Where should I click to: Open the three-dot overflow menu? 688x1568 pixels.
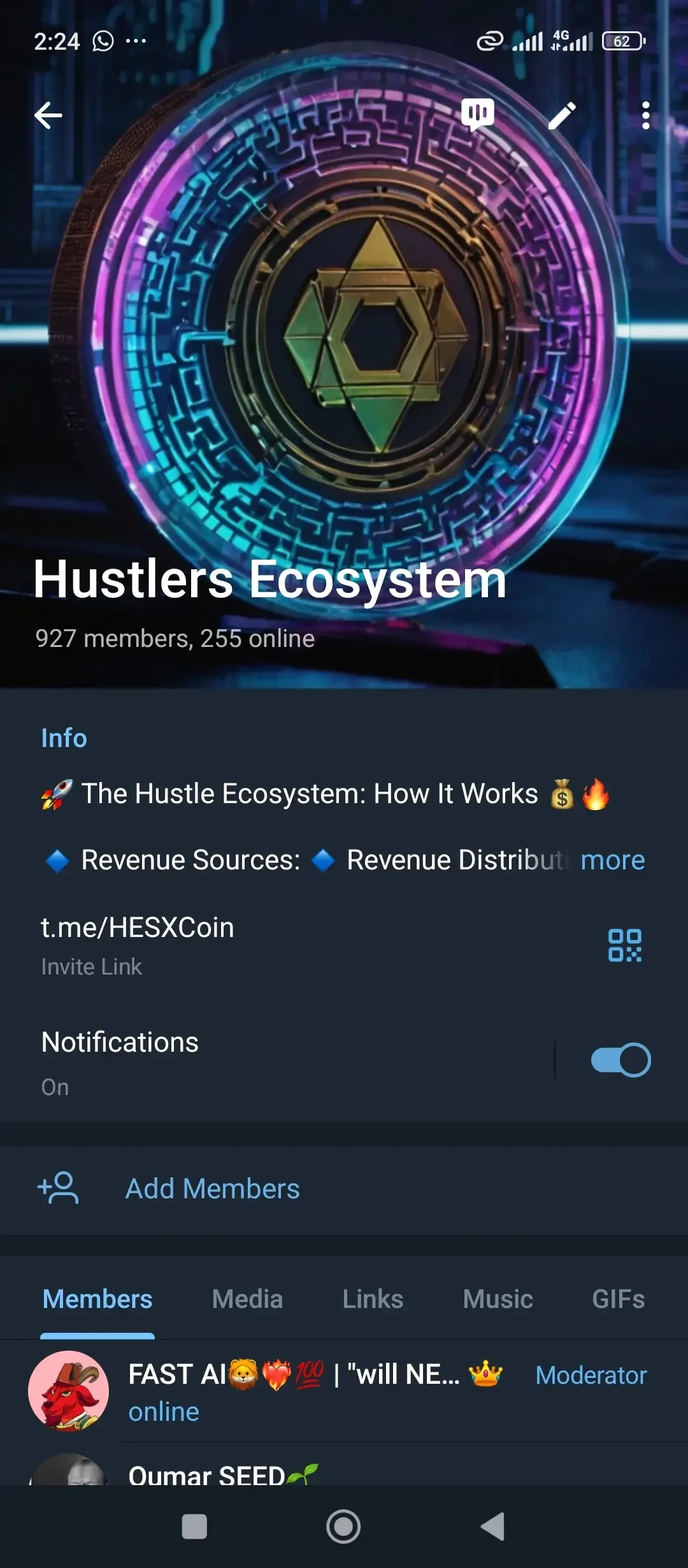coord(645,116)
